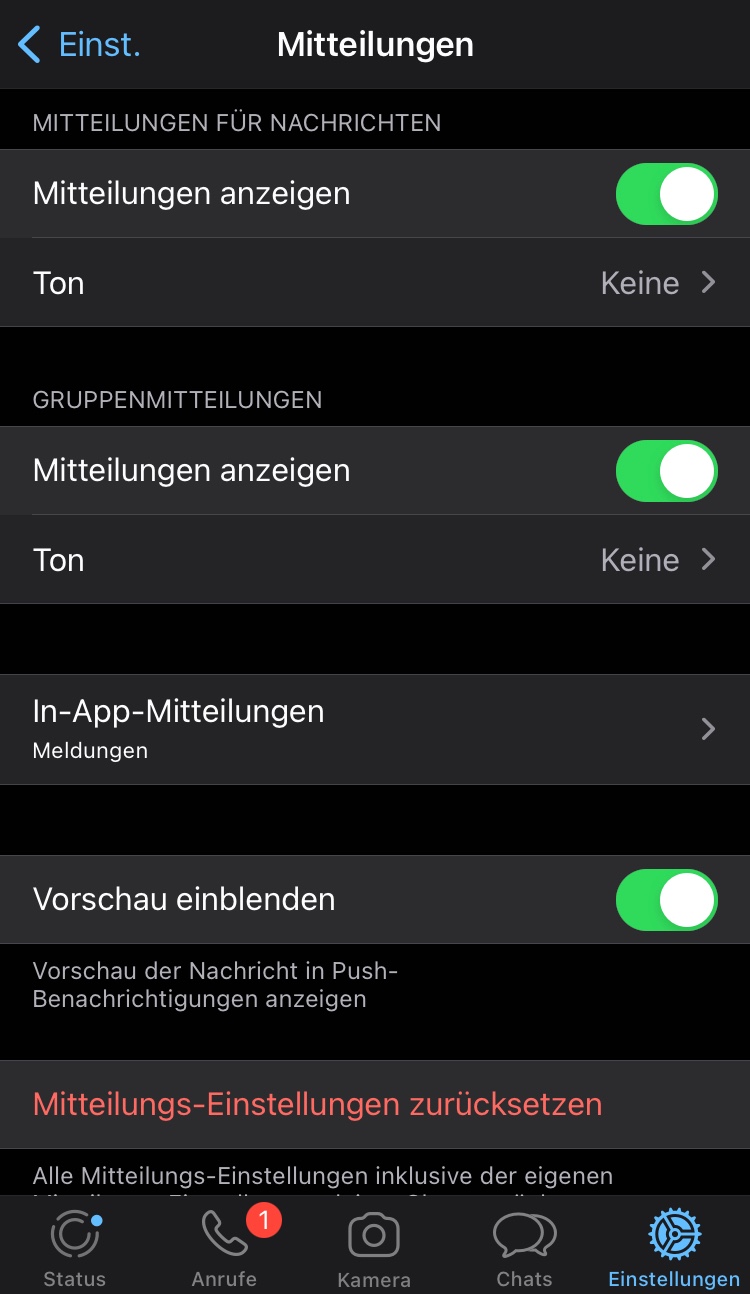
Task: Open Ton setting under Gruppenmitteilungen
Action: [x=375, y=560]
